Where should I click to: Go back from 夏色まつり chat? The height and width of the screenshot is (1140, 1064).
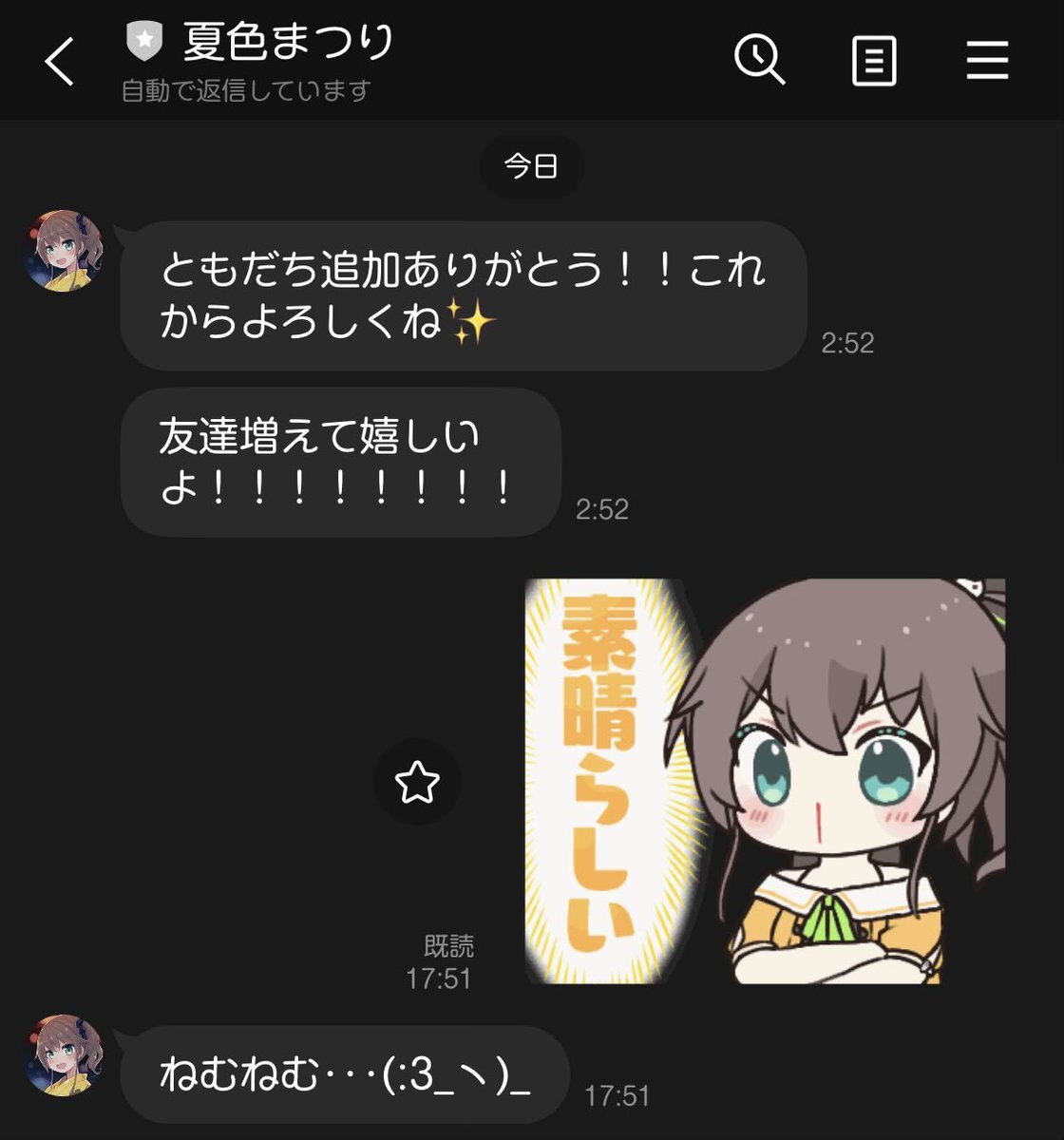[x=59, y=63]
